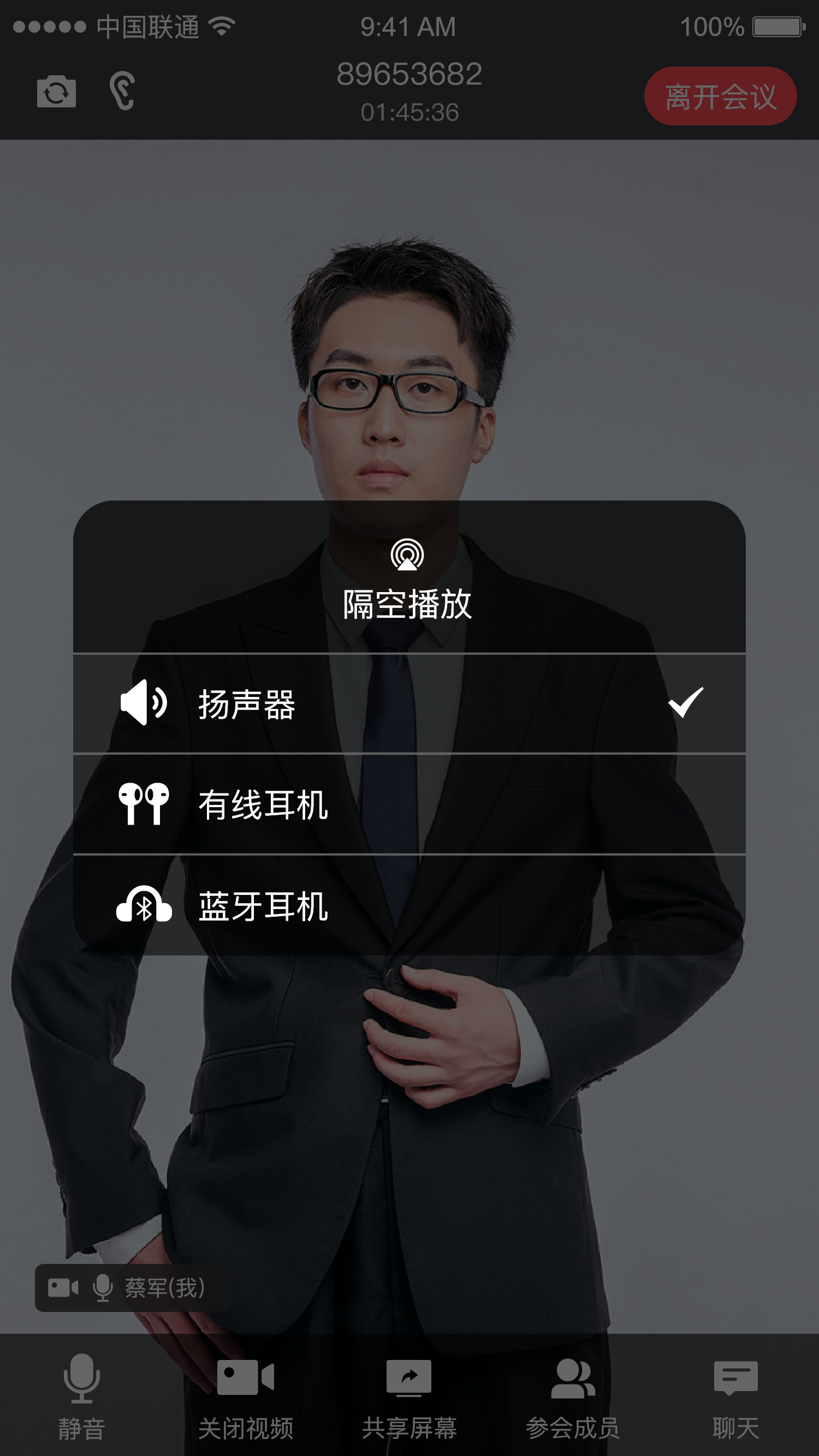Turn off video via 关闭视频
The height and width of the screenshot is (1456, 819).
click(246, 1396)
